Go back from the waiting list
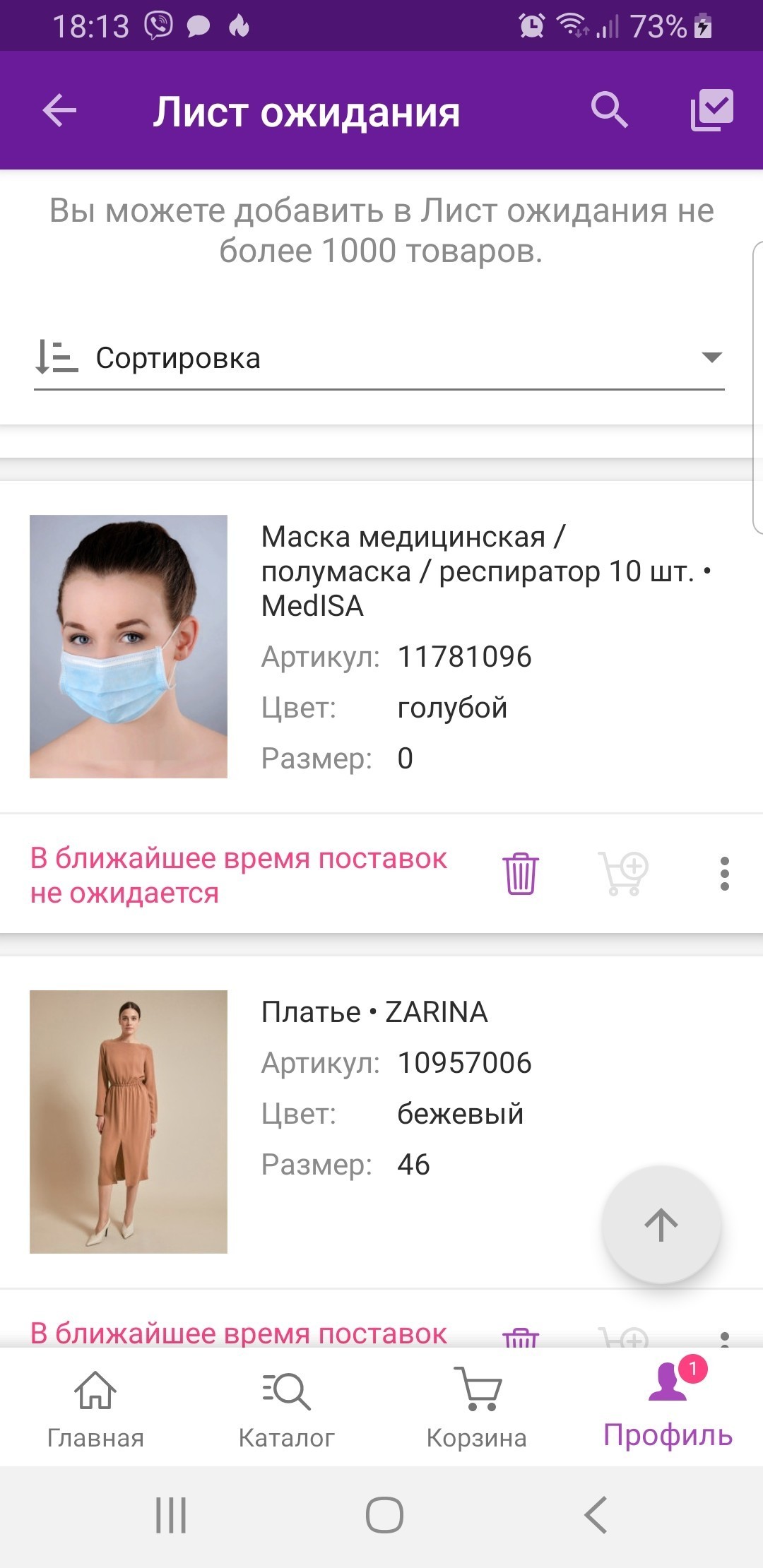The width and height of the screenshot is (763, 1568). (x=59, y=111)
